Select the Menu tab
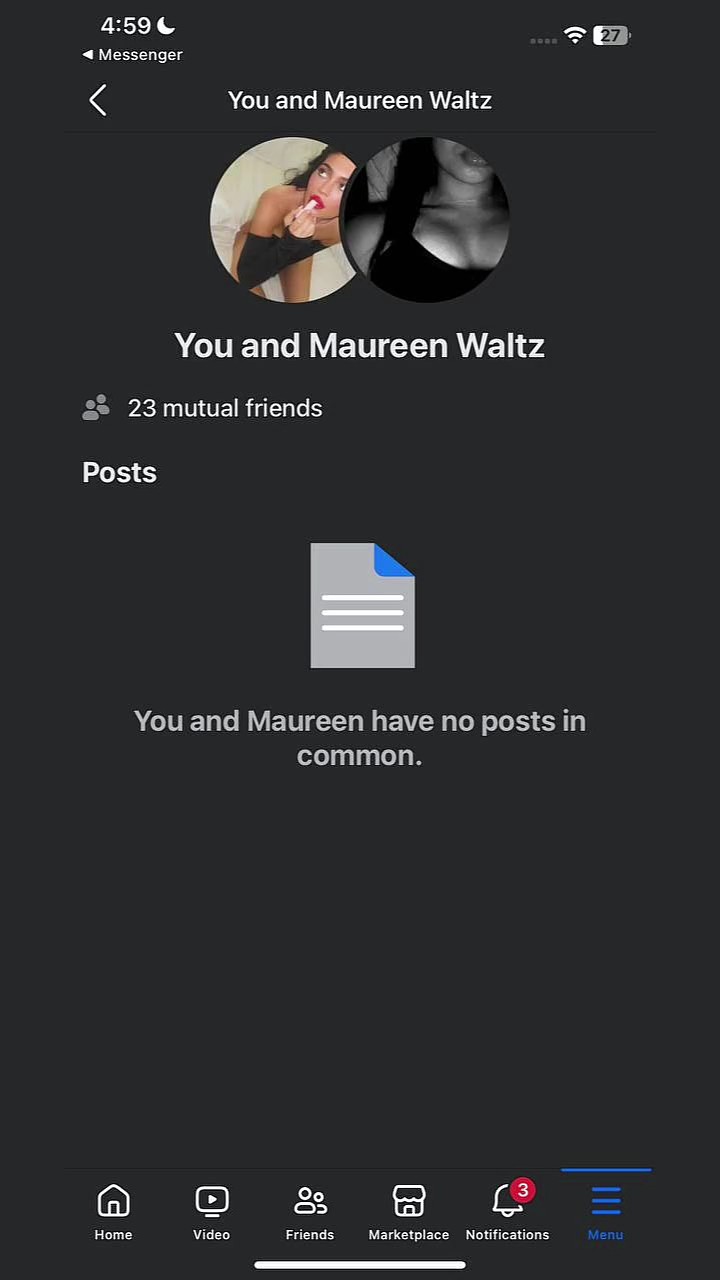The height and width of the screenshot is (1280, 720). tap(605, 1212)
